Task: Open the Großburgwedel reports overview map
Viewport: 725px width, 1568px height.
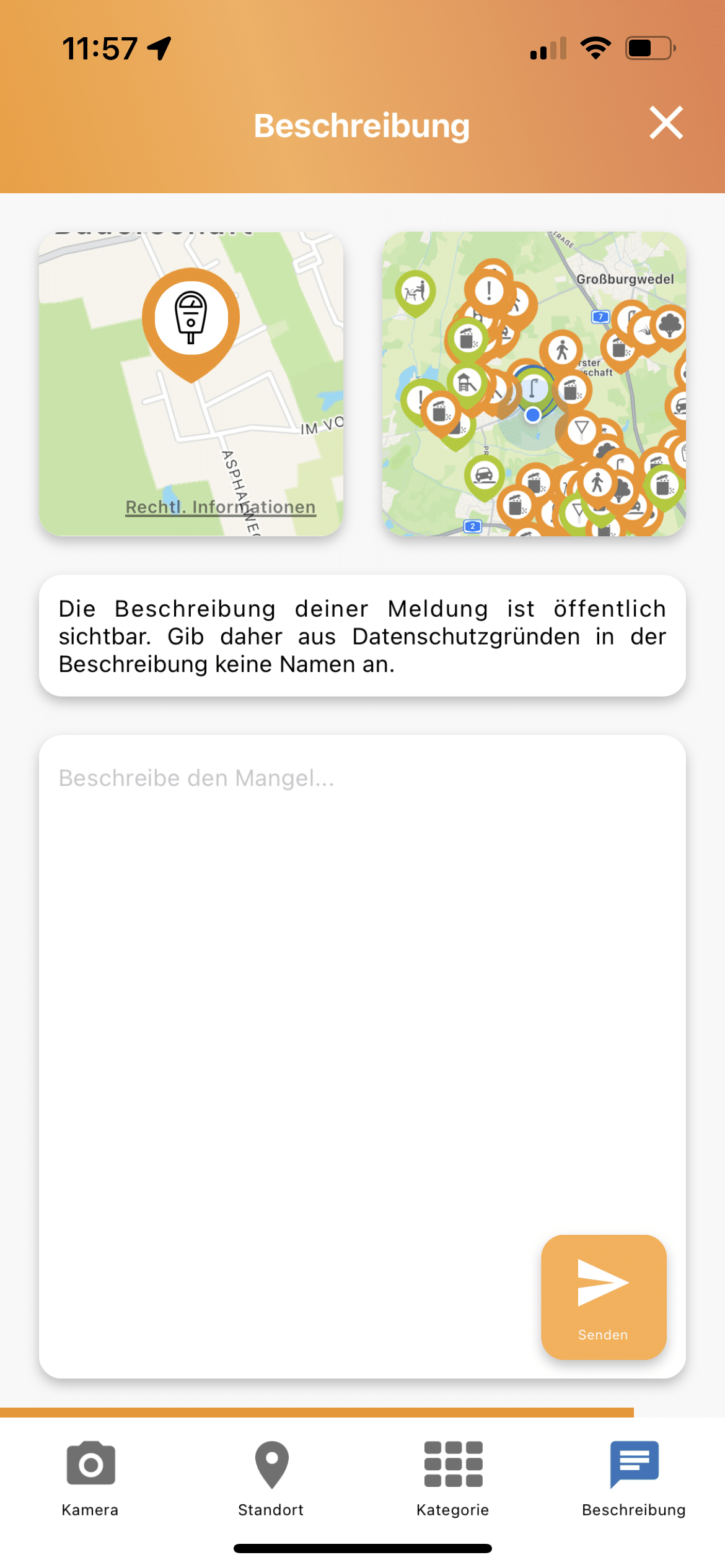Action: 534,384
